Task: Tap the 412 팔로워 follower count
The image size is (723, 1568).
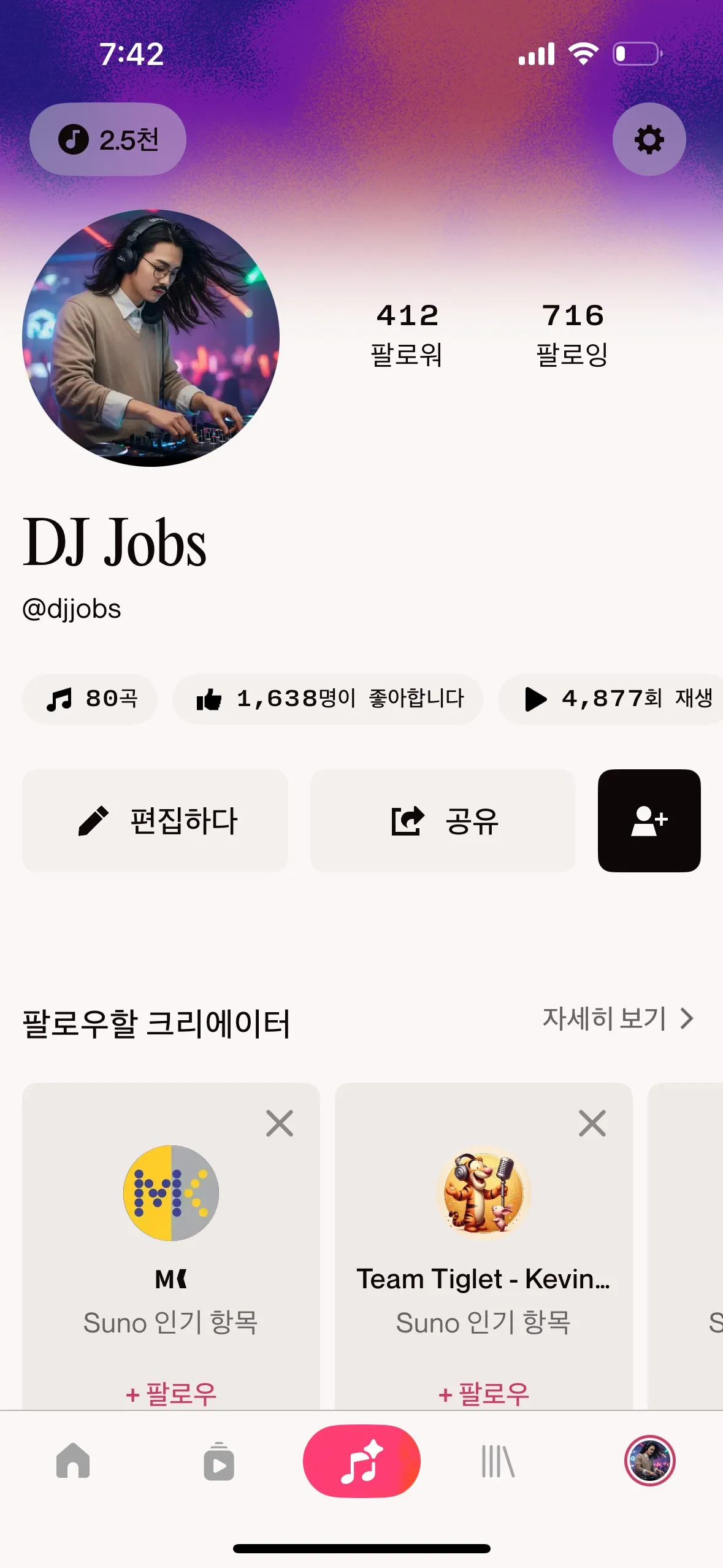Action: [x=408, y=332]
